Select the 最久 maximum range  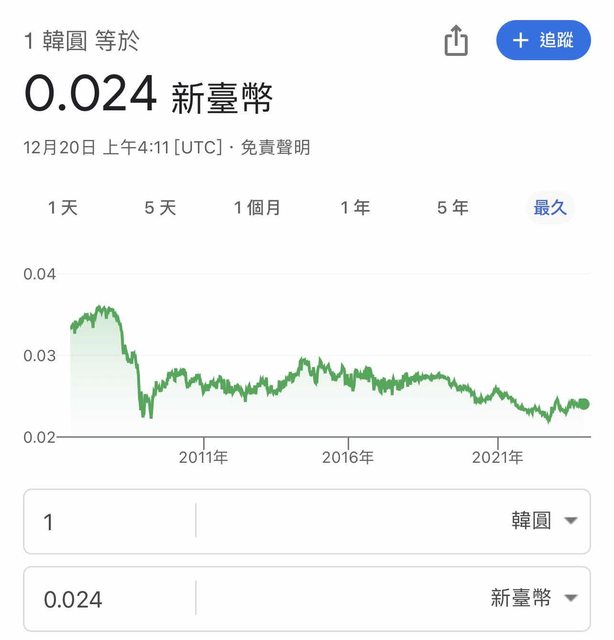tap(550, 208)
